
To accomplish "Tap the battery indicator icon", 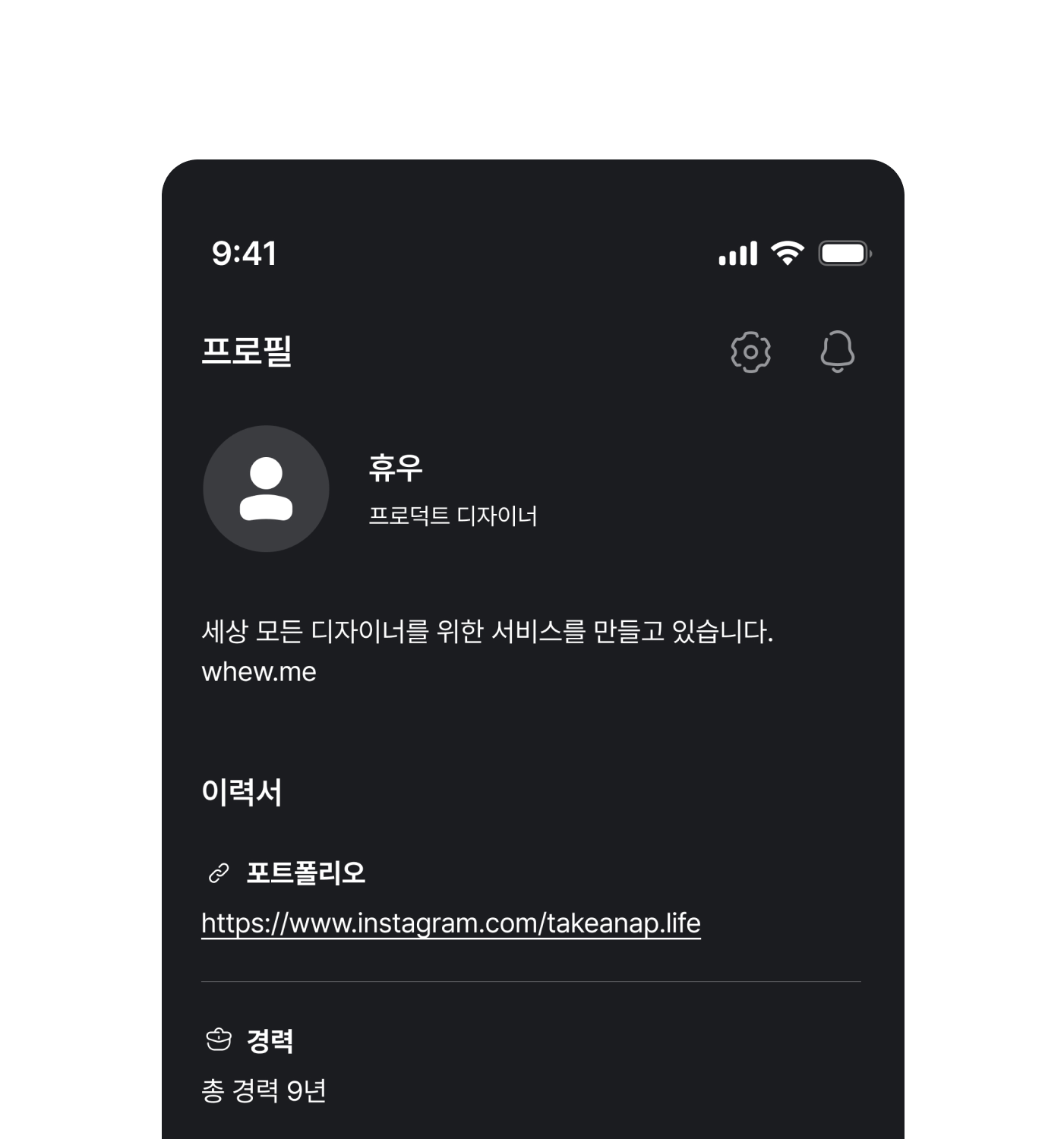I will [843, 251].
